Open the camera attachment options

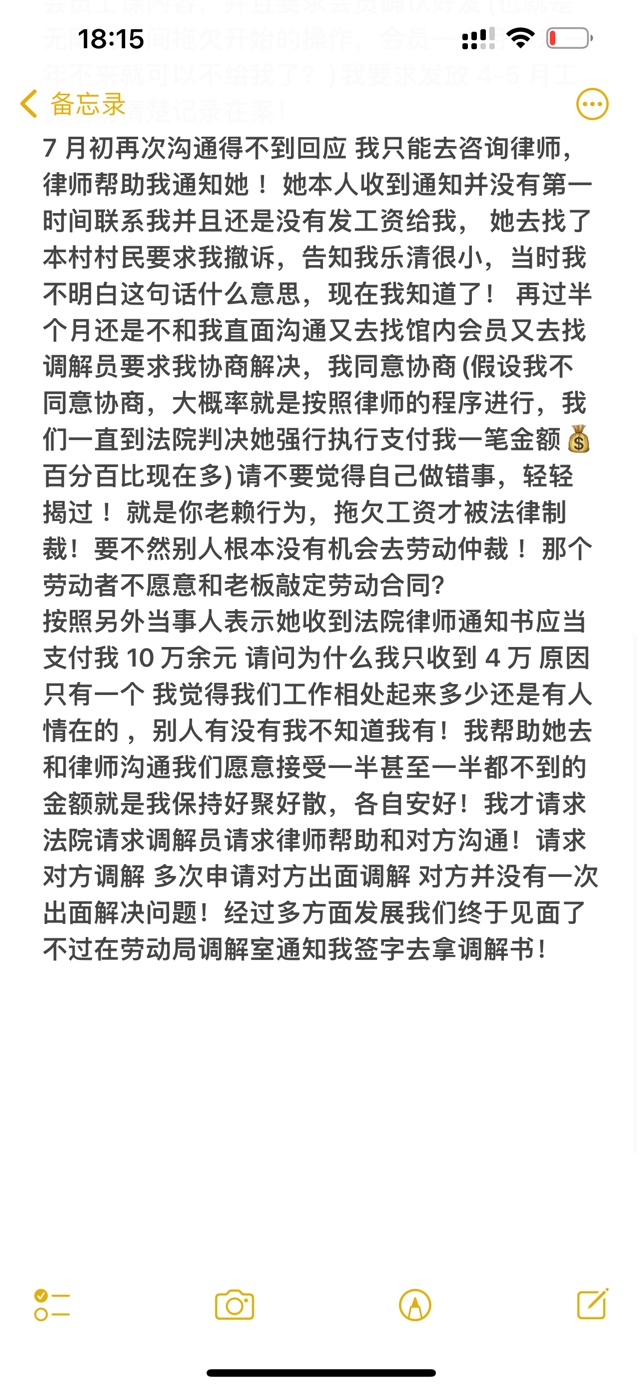point(234,1305)
